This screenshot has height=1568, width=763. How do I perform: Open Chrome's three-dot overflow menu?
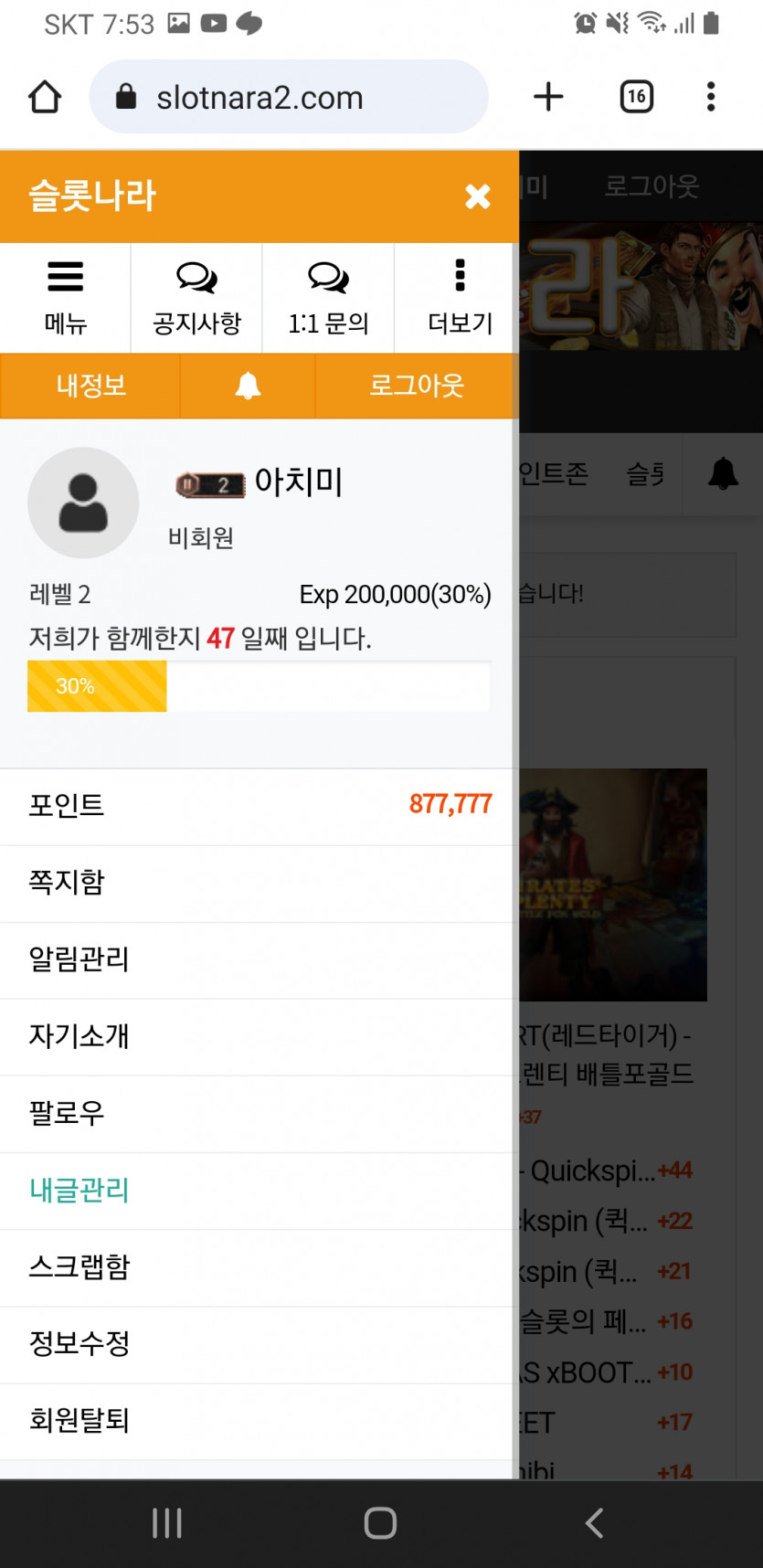[711, 96]
